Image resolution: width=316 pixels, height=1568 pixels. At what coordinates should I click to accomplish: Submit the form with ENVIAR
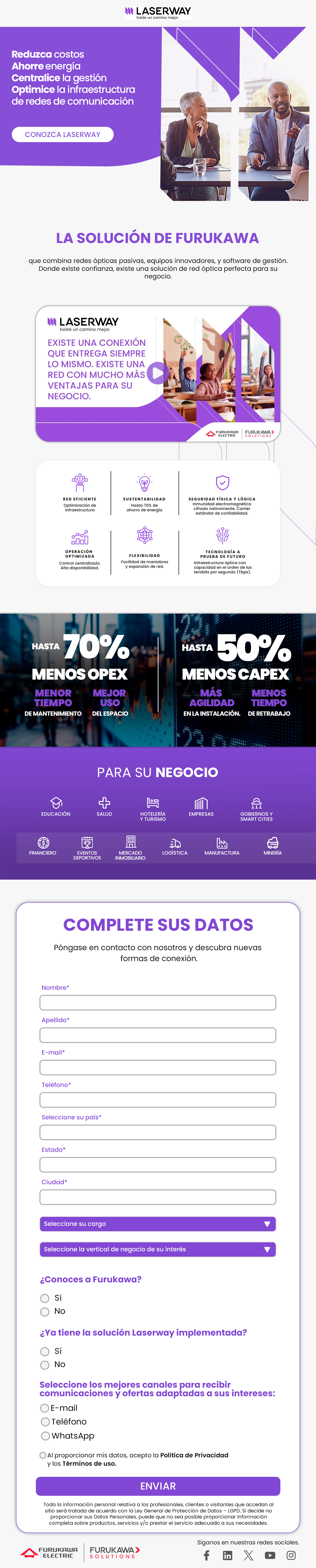pos(158,1486)
